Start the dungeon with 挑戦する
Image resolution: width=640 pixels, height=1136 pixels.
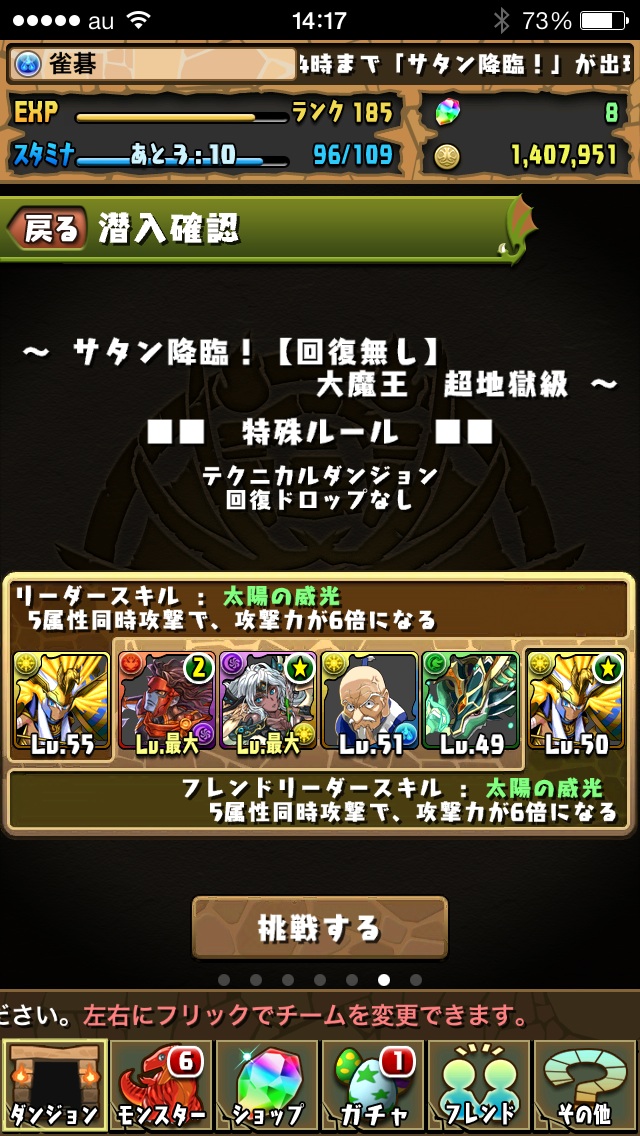(x=319, y=927)
